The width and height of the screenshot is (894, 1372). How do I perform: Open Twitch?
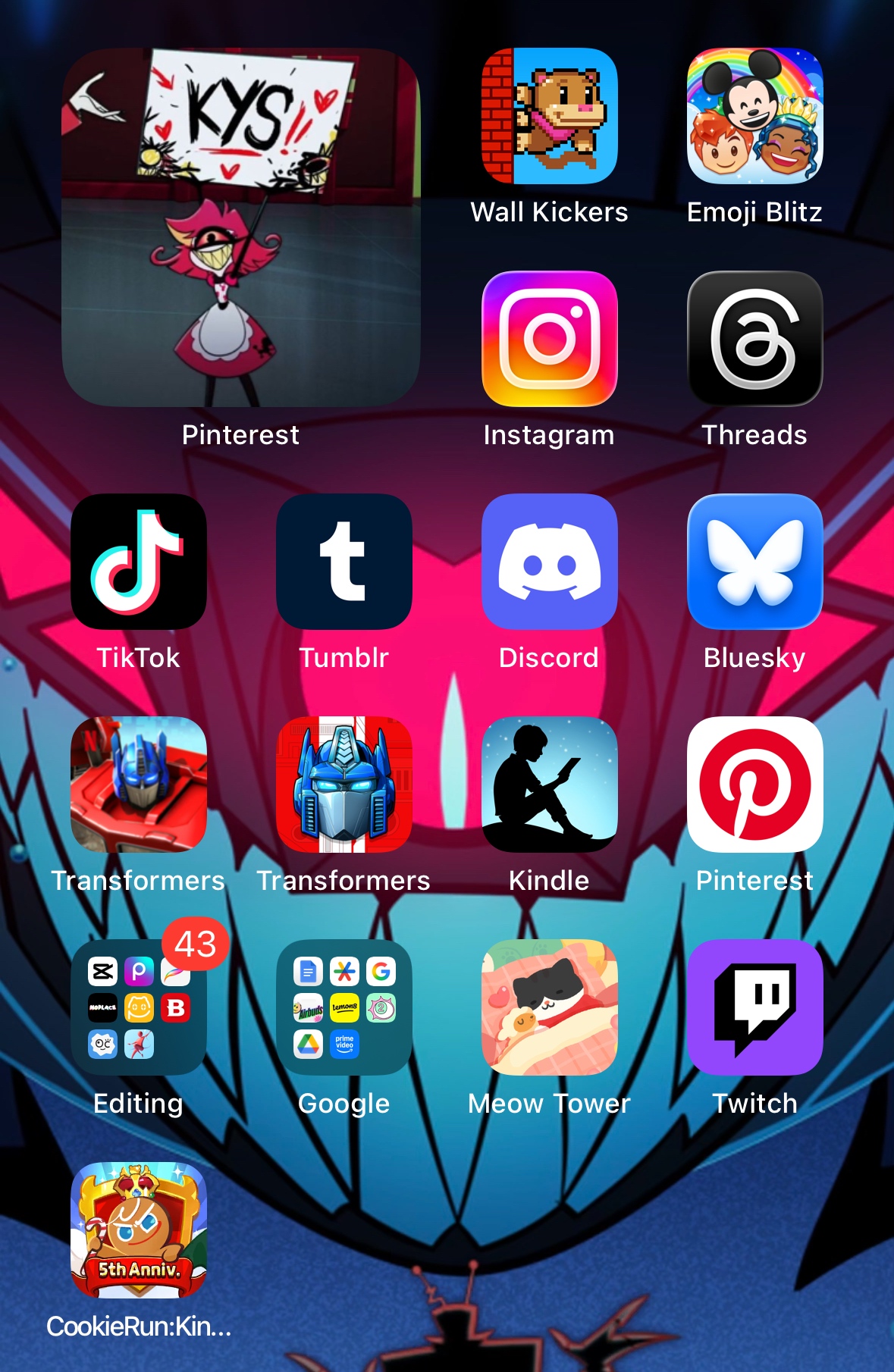pos(754,1007)
